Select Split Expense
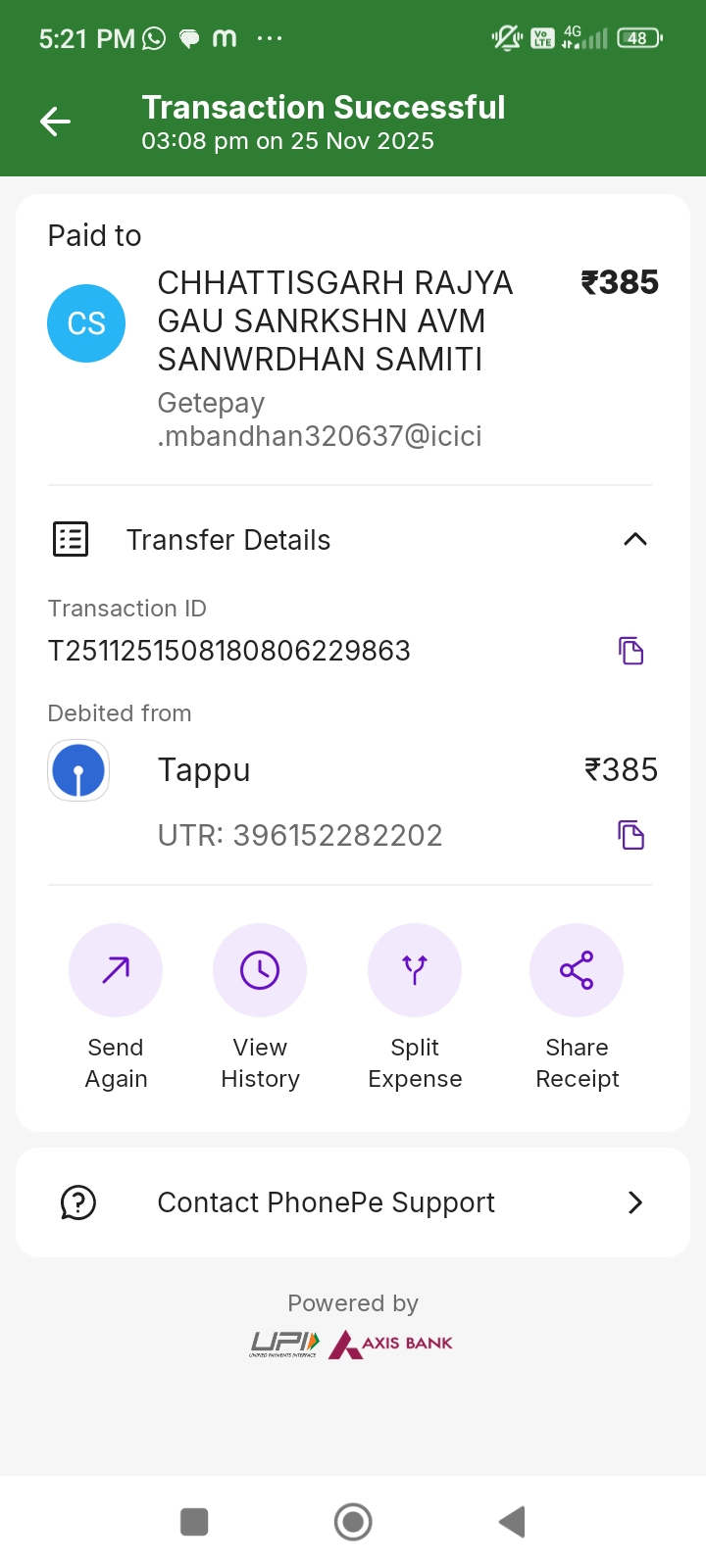 click(x=415, y=970)
